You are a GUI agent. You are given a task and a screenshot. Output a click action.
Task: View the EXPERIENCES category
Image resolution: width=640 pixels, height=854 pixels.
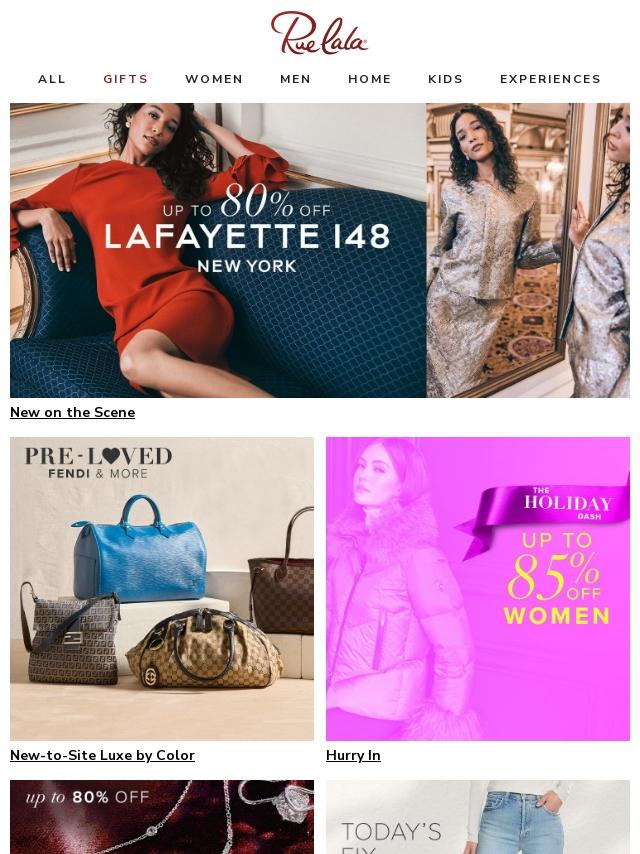[550, 79]
